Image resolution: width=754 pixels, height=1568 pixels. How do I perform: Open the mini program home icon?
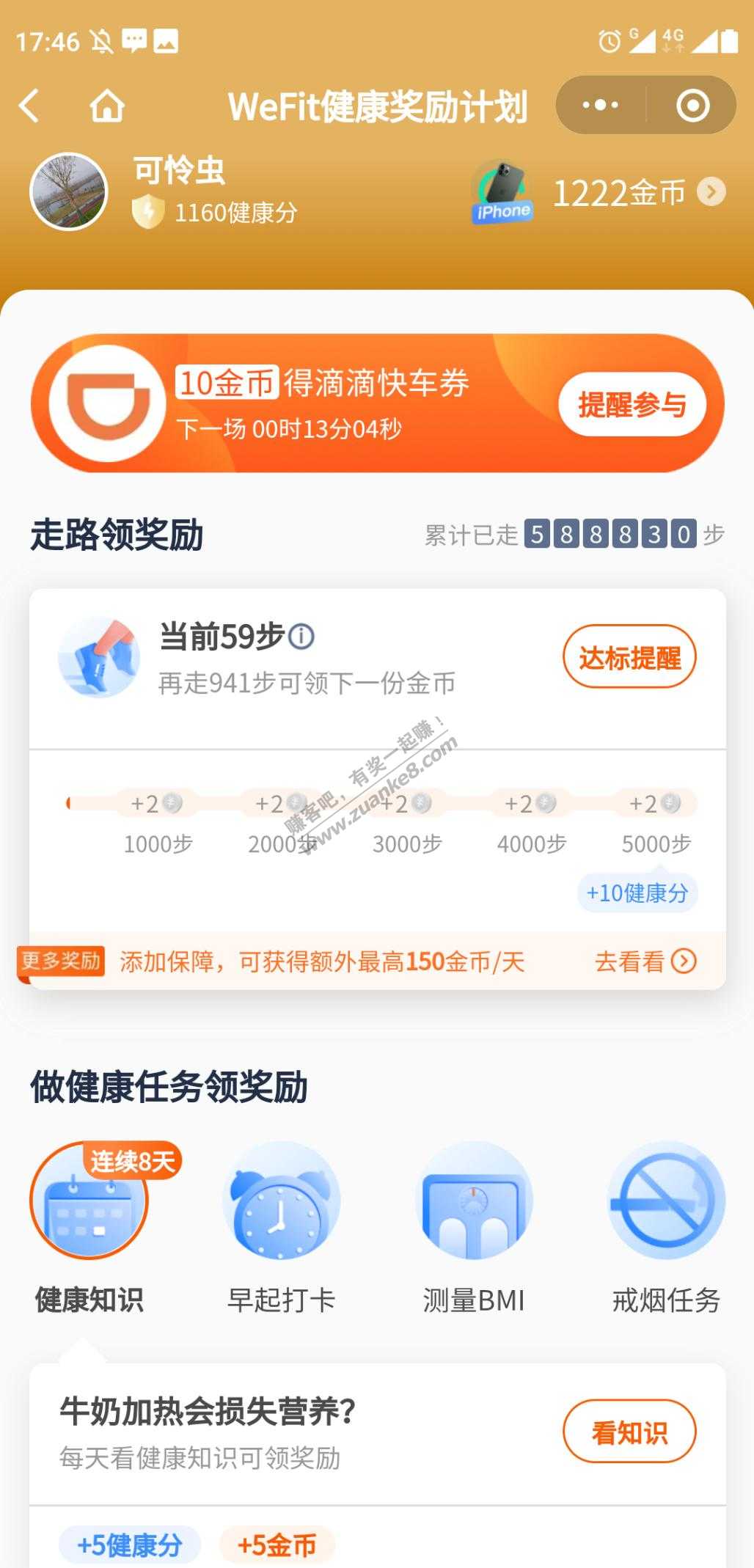tap(107, 106)
